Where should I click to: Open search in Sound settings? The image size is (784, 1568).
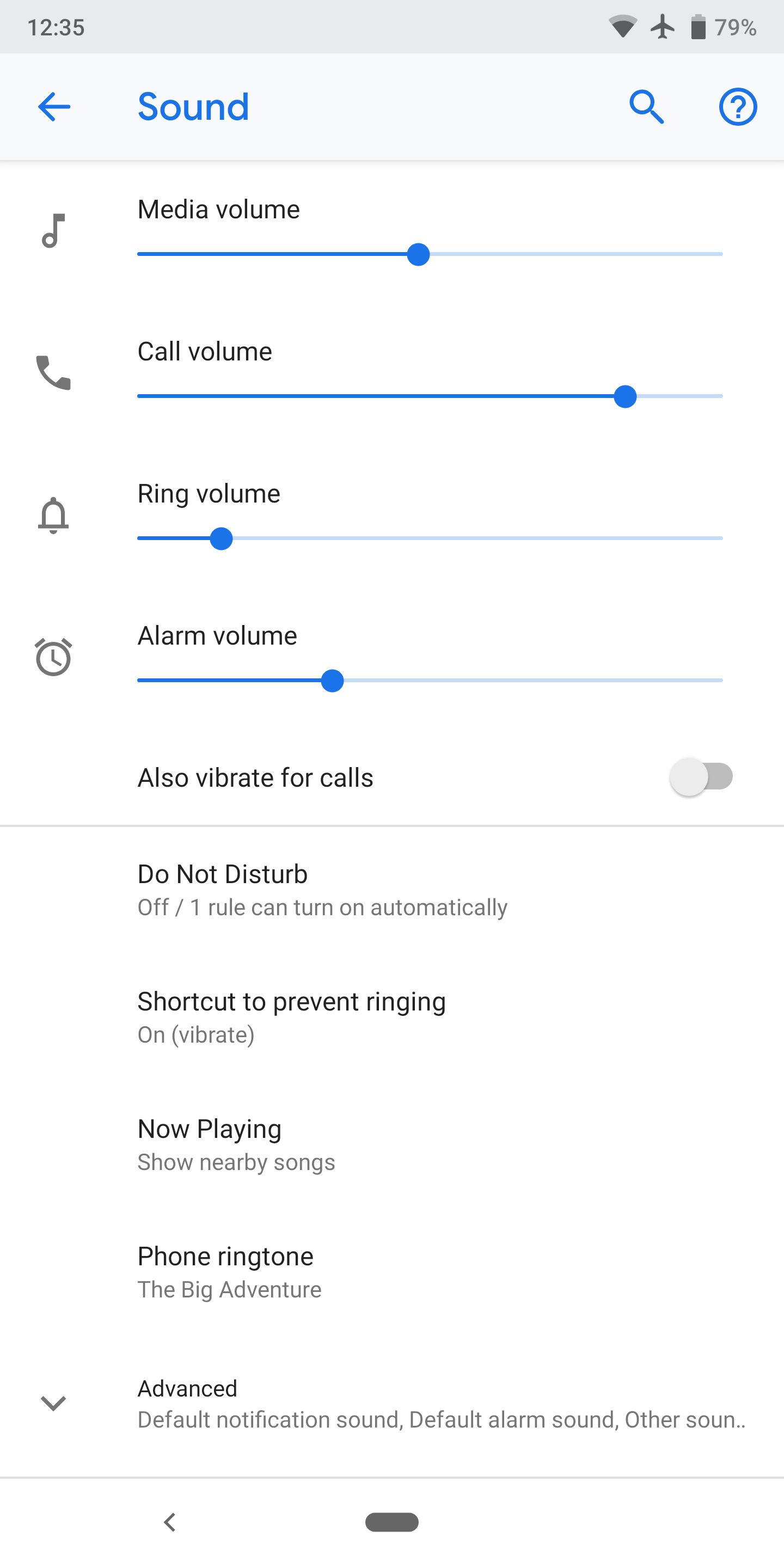[x=646, y=106]
